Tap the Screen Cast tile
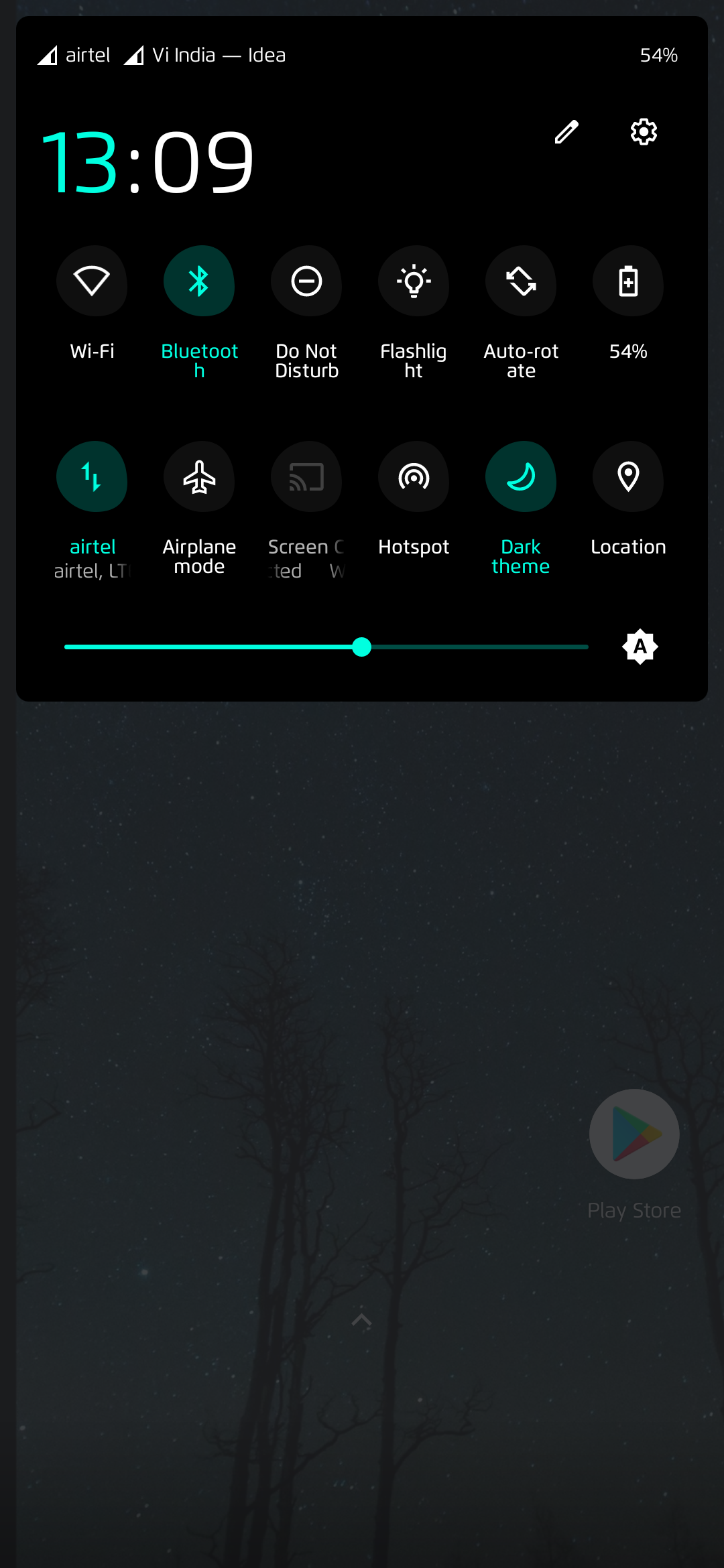 [306, 476]
